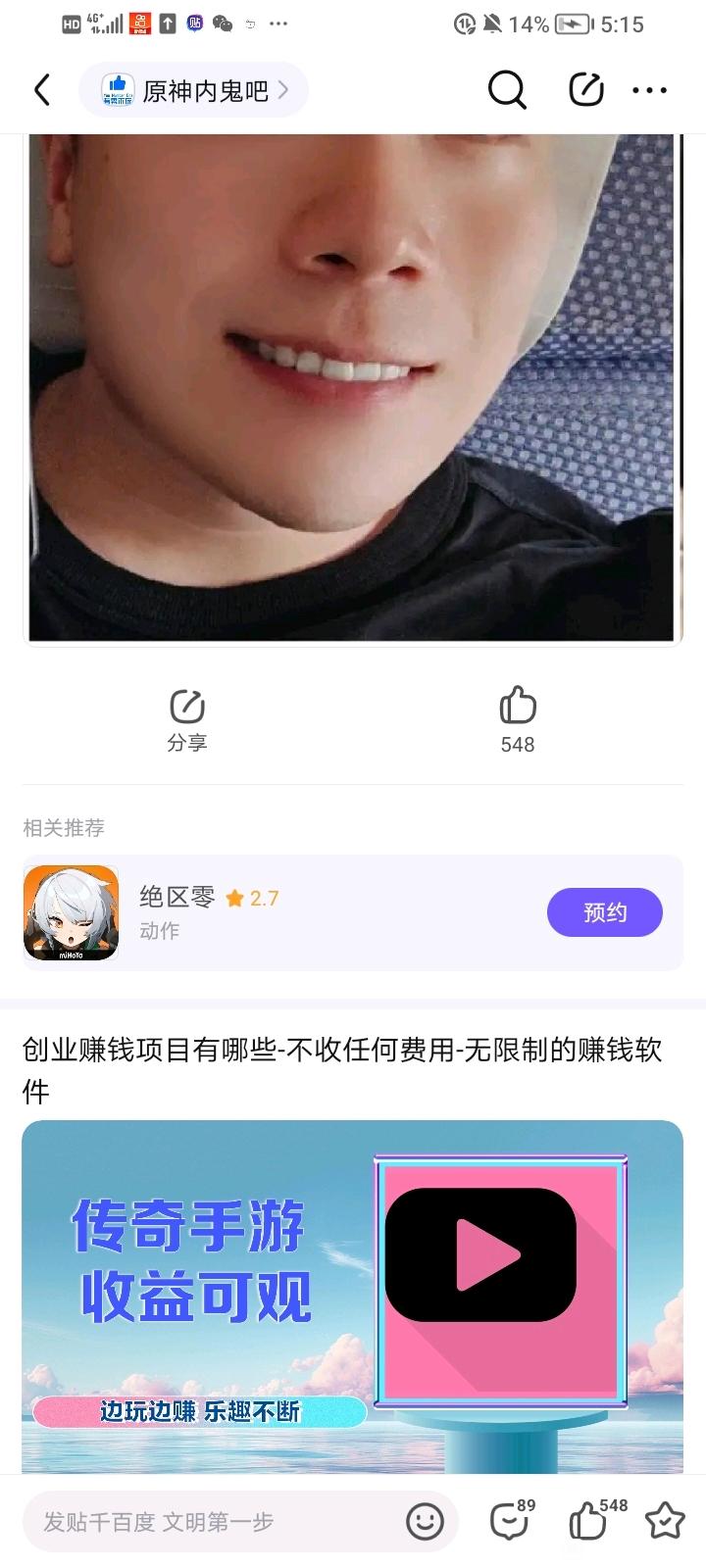Open the 原神内鬼吧 forum chip
The image size is (706, 1568).
point(194,91)
